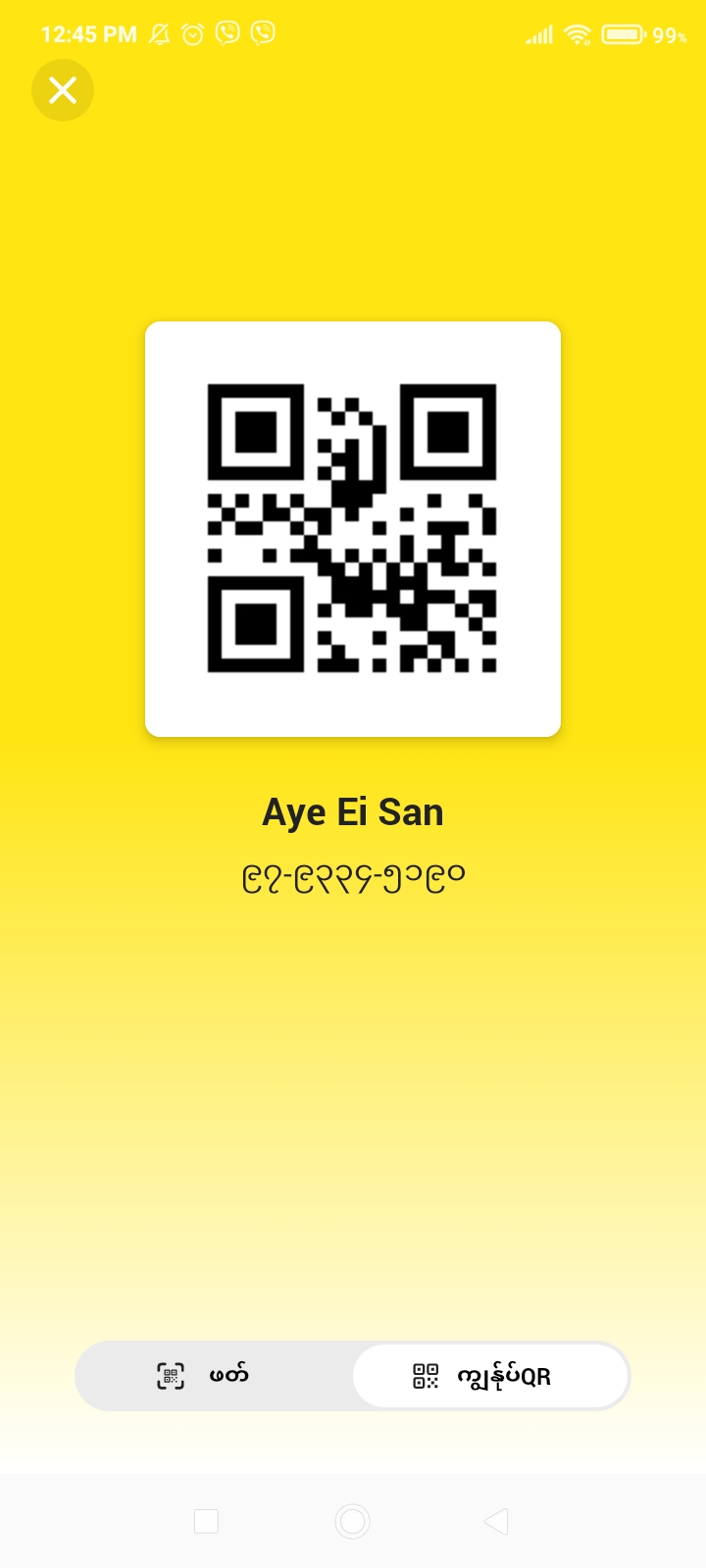706x1568 pixels.
Task: Close the QR code screen
Action: pyautogui.click(x=63, y=90)
